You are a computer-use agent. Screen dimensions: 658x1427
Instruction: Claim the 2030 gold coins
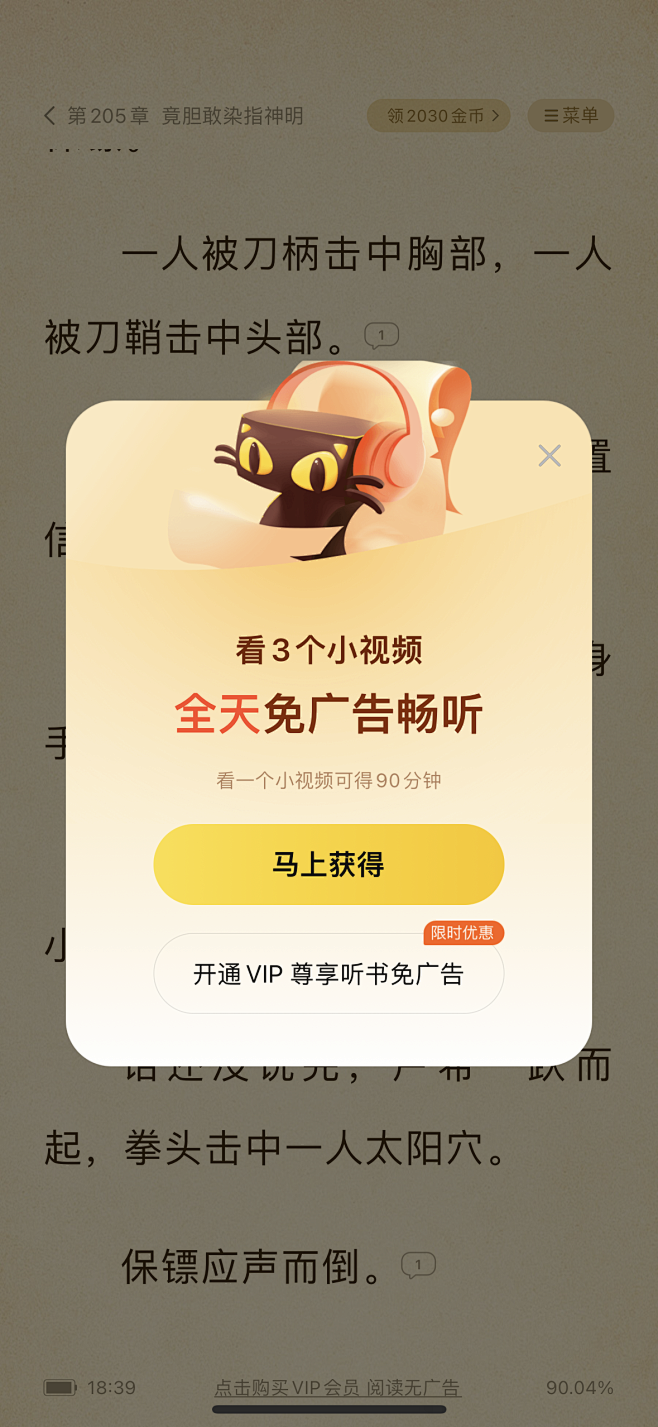439,116
